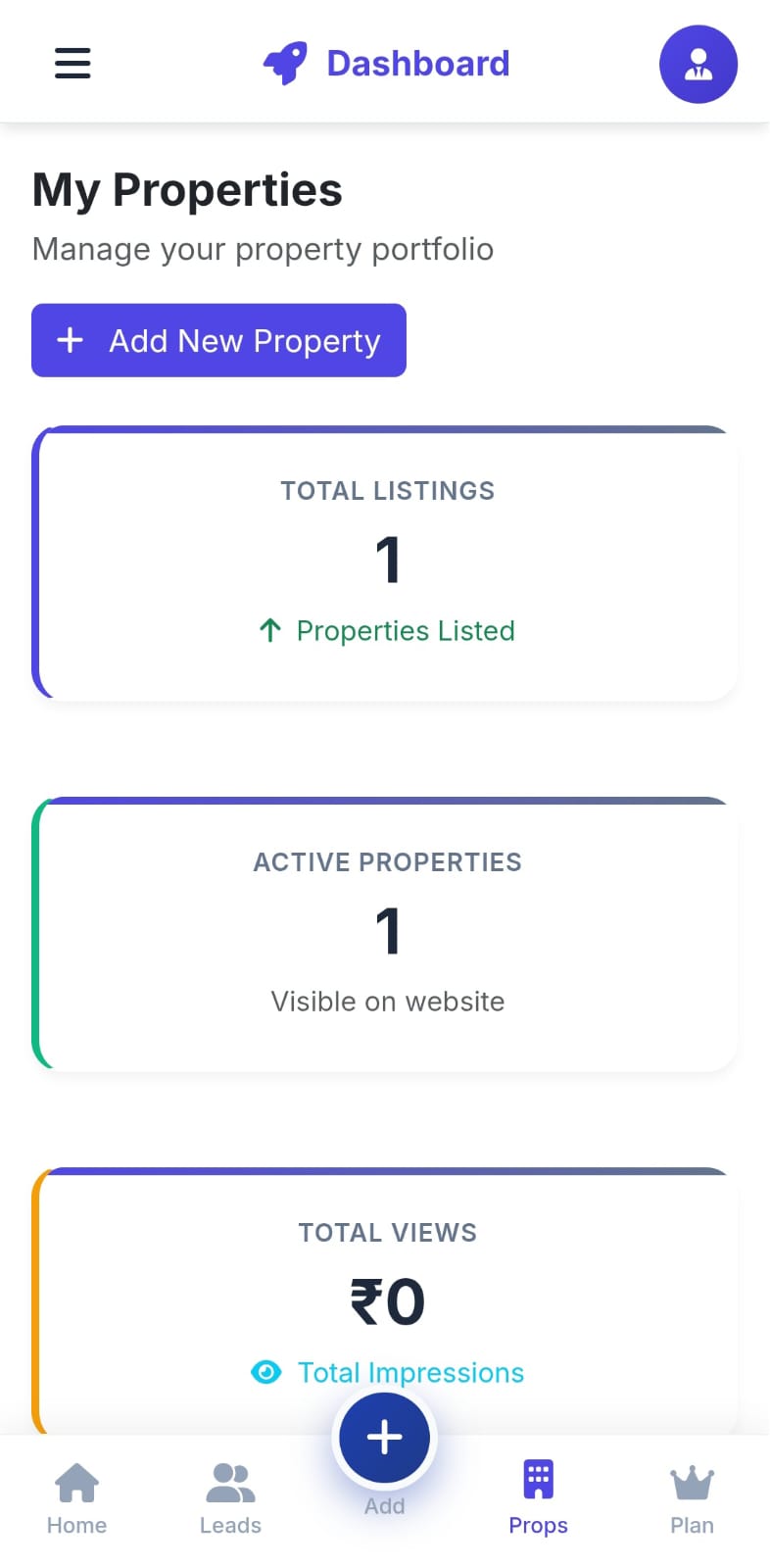Screen dimensions: 770x1568
Task: Click the rocket logo beside Dashboard
Action: pos(283,63)
